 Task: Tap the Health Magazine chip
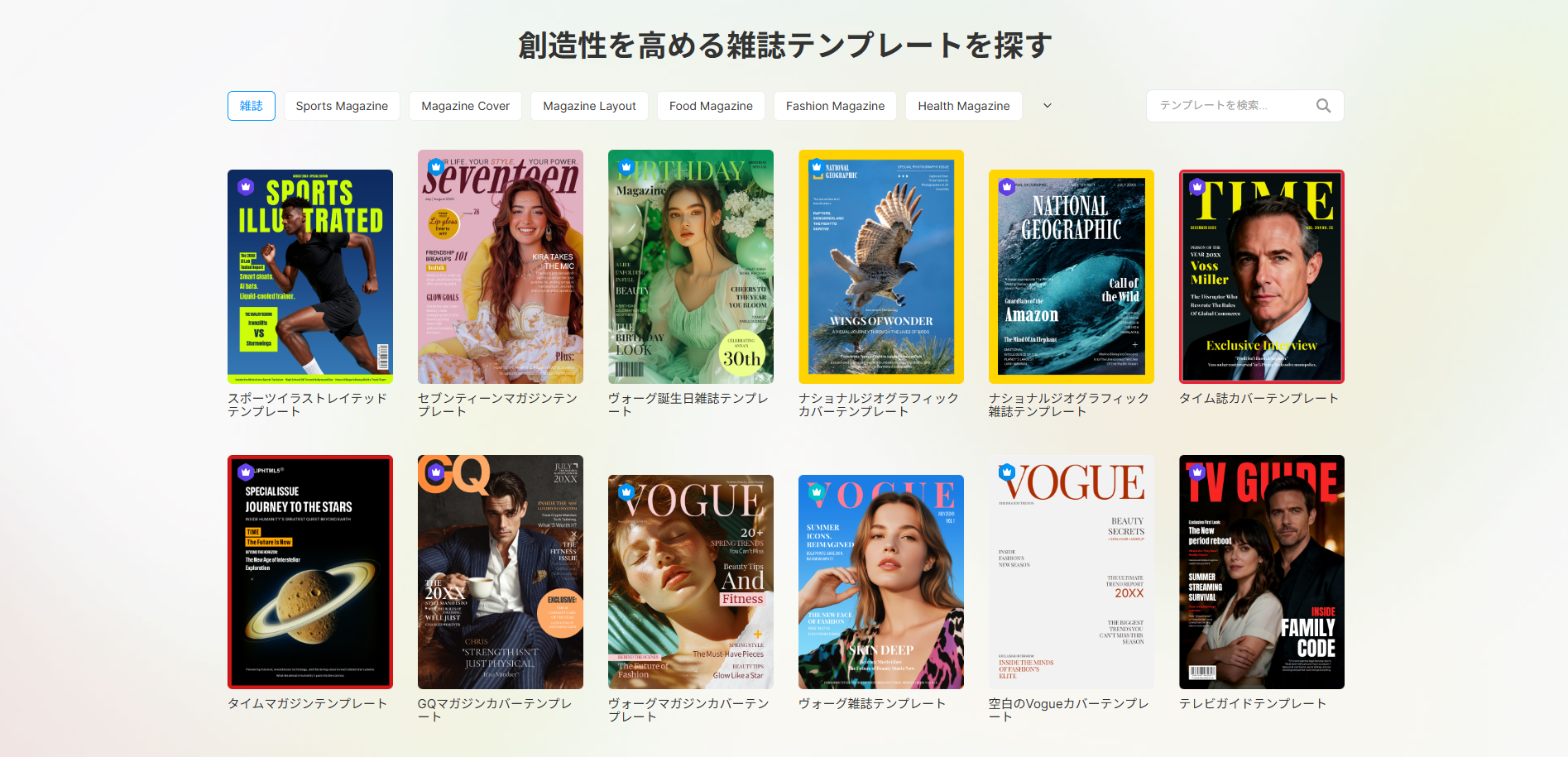tap(963, 106)
